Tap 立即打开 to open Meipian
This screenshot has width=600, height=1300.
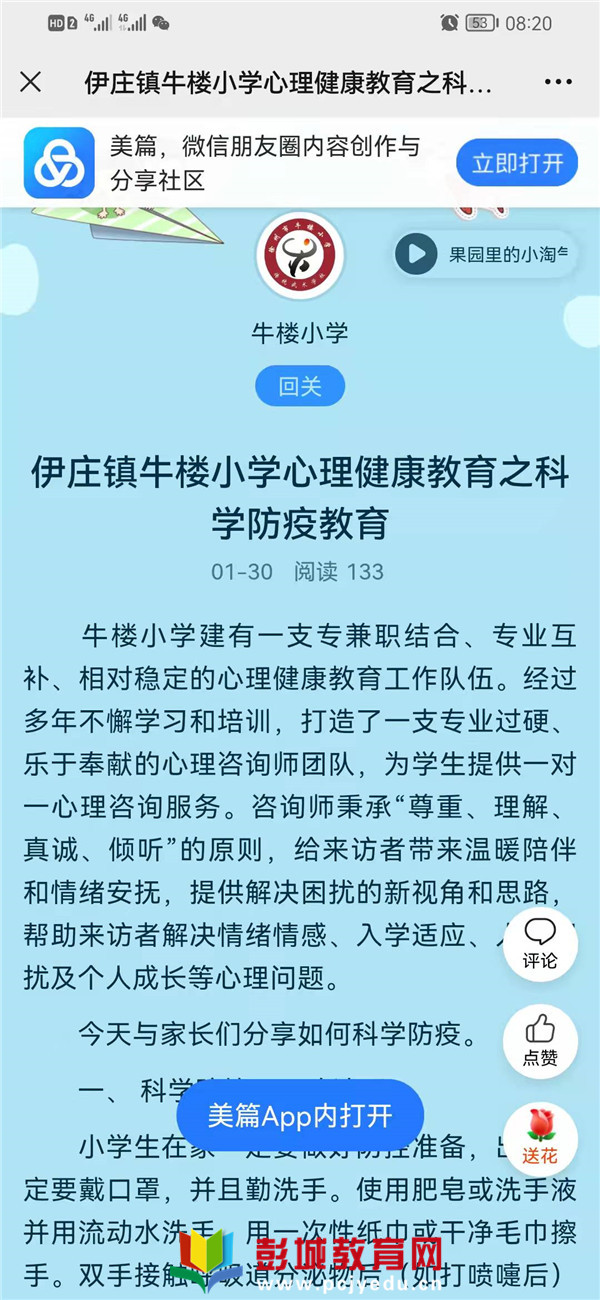coord(517,163)
